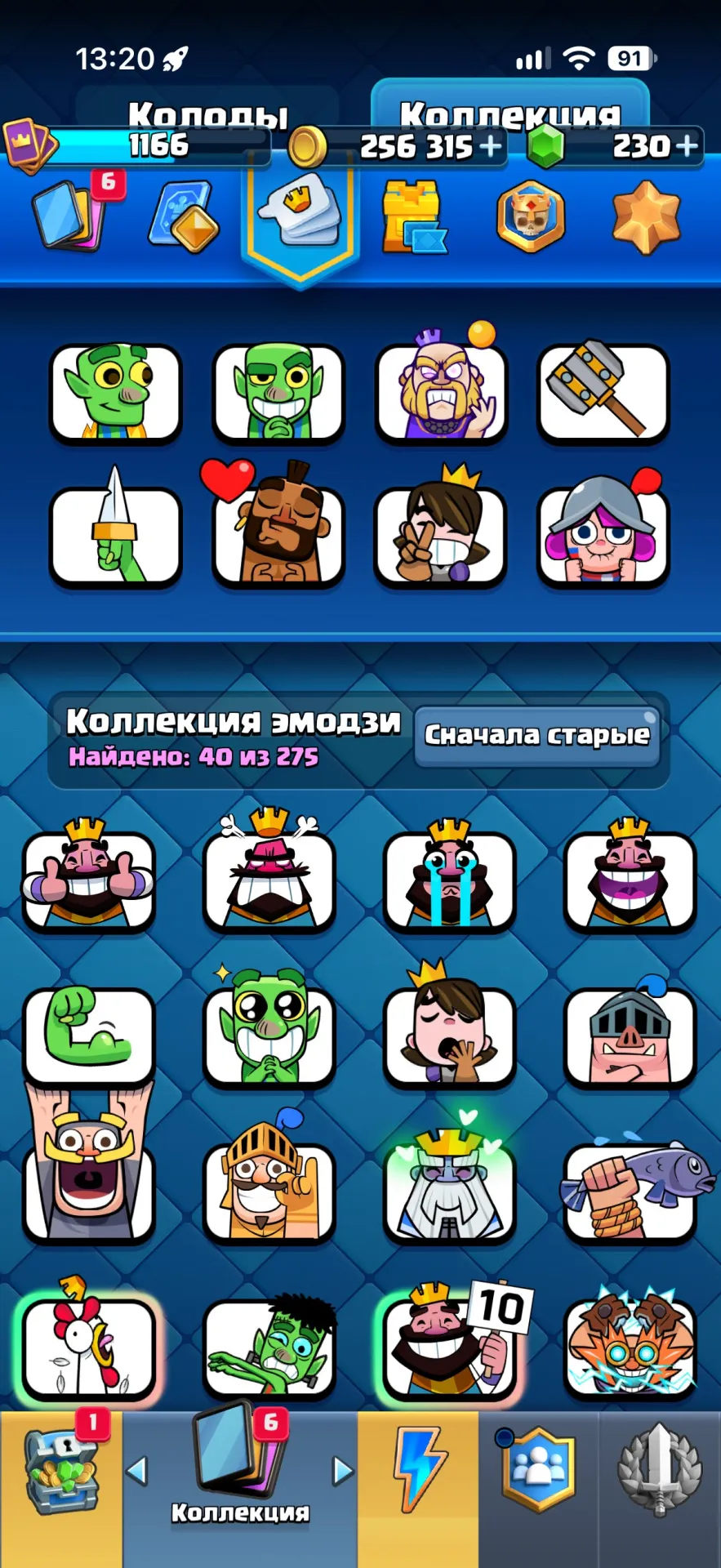Change sorting via Сначала старые button
The image size is (721, 1568).
pos(537,736)
